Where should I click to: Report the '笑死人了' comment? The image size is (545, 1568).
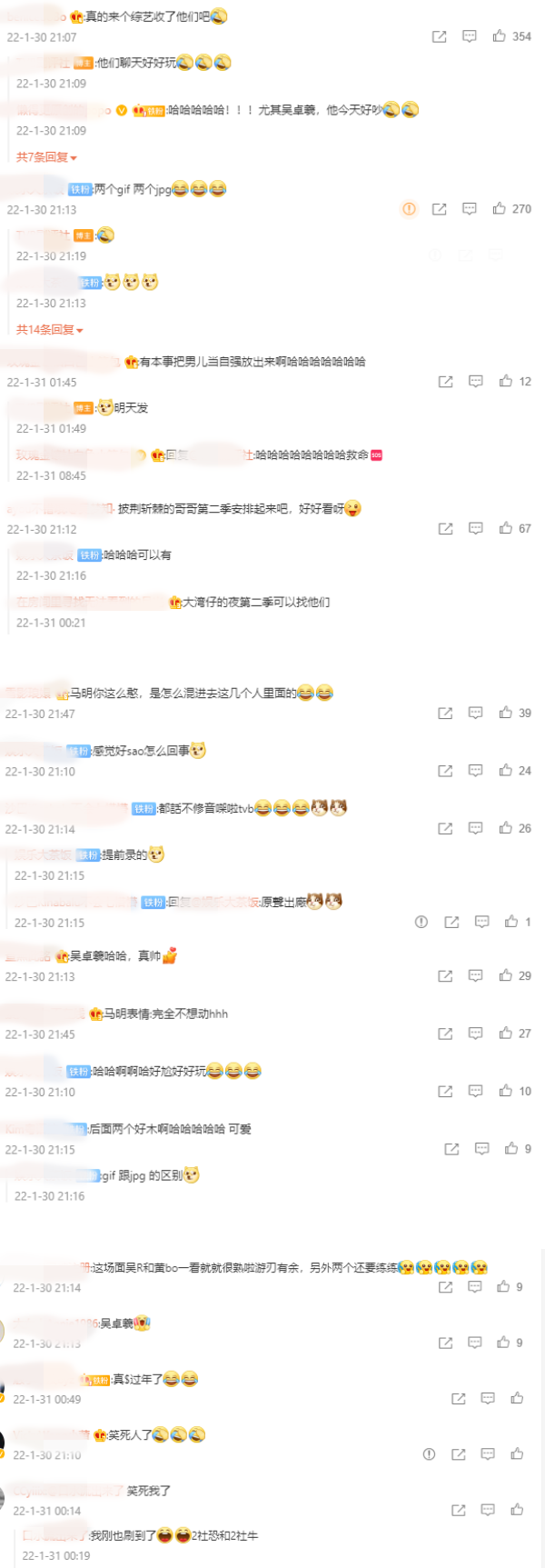click(429, 1454)
